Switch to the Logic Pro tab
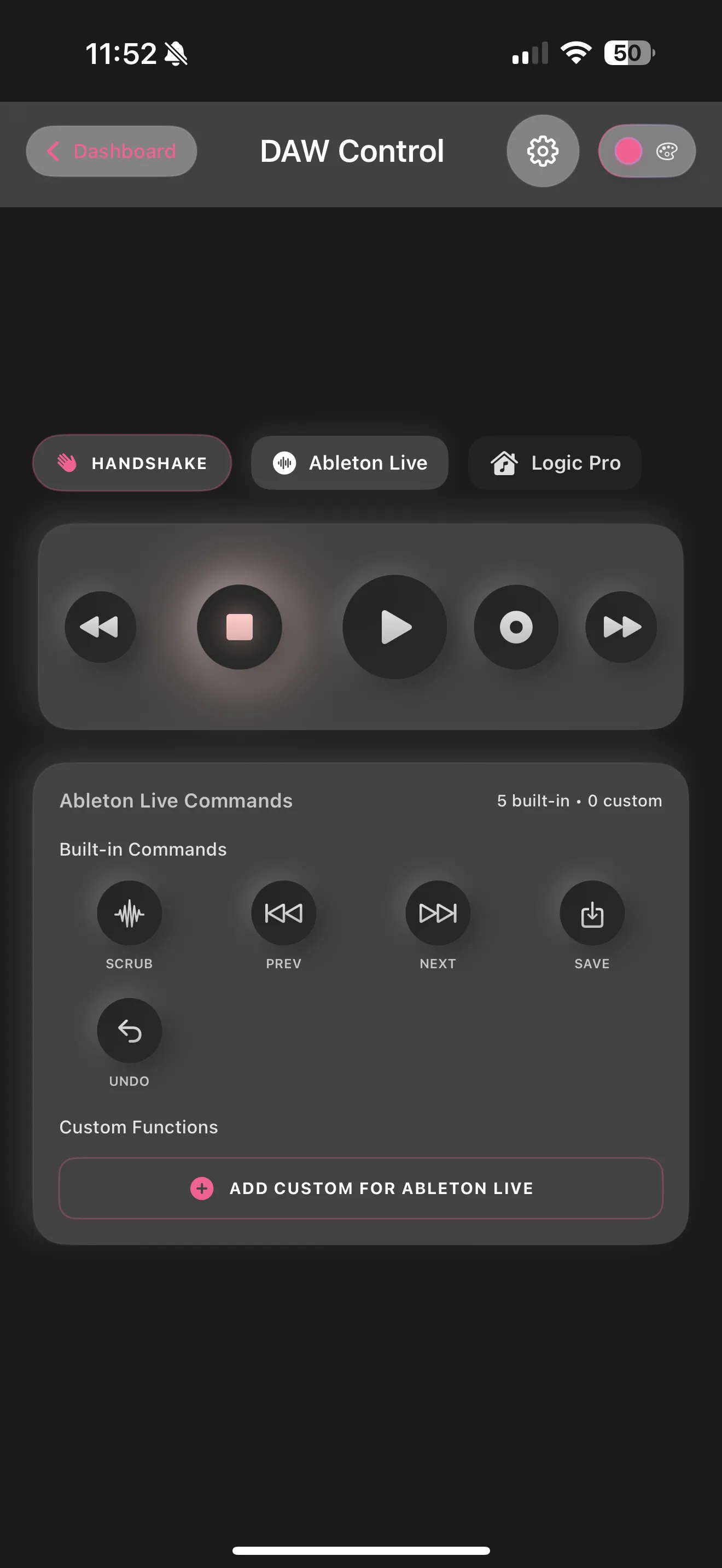Viewport: 722px width, 1568px height. click(555, 463)
